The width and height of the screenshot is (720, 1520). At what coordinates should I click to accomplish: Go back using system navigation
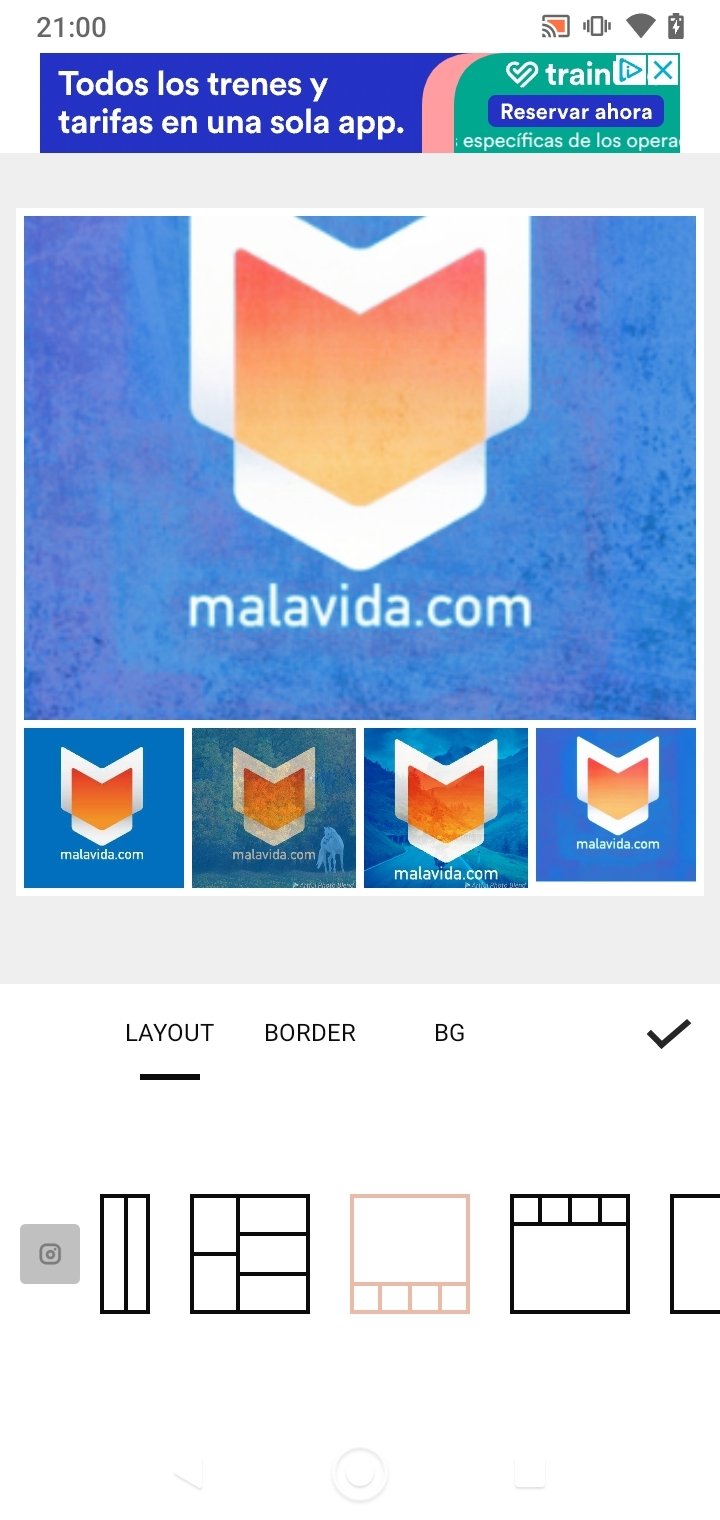(189, 1474)
